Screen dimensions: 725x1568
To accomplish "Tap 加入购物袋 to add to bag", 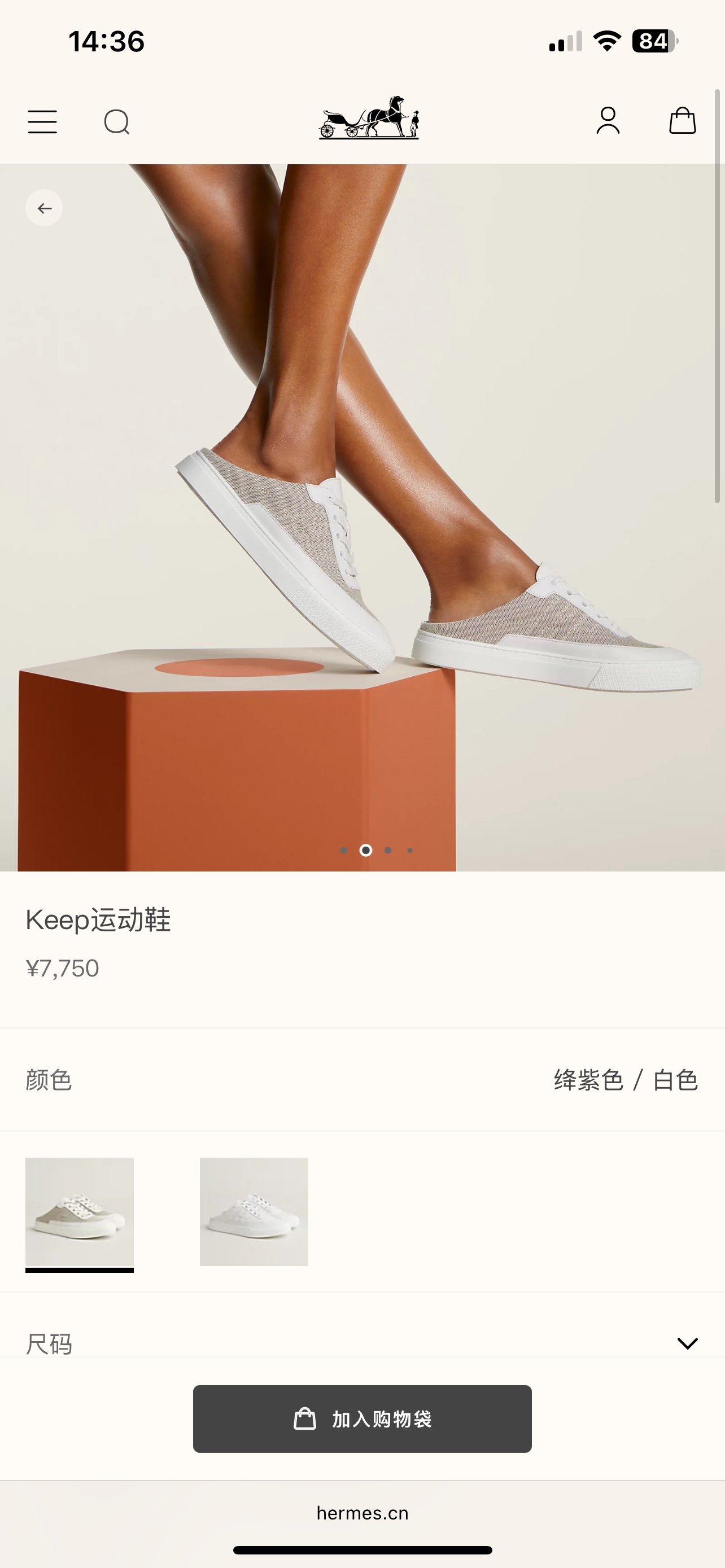I will (362, 1419).
